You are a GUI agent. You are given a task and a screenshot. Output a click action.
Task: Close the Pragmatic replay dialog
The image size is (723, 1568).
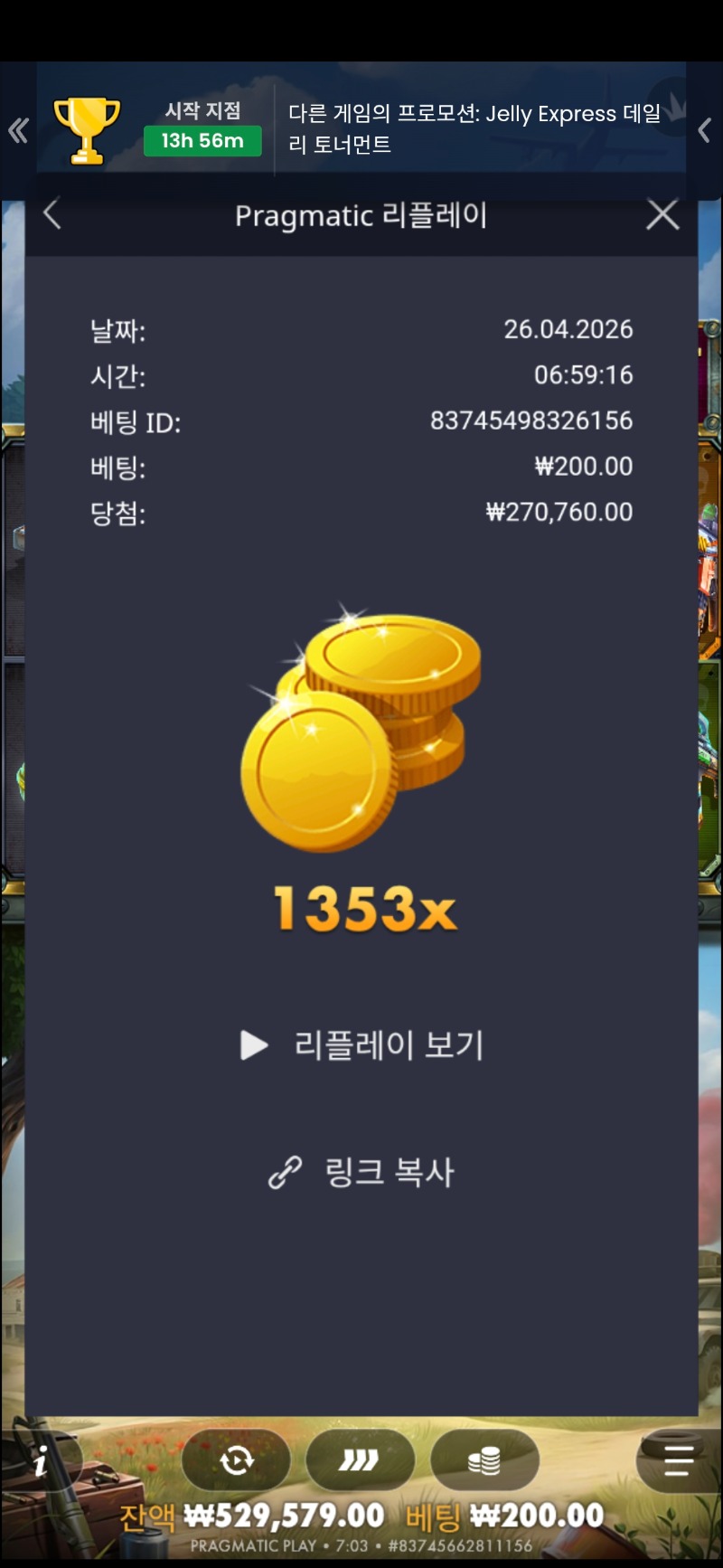(662, 215)
